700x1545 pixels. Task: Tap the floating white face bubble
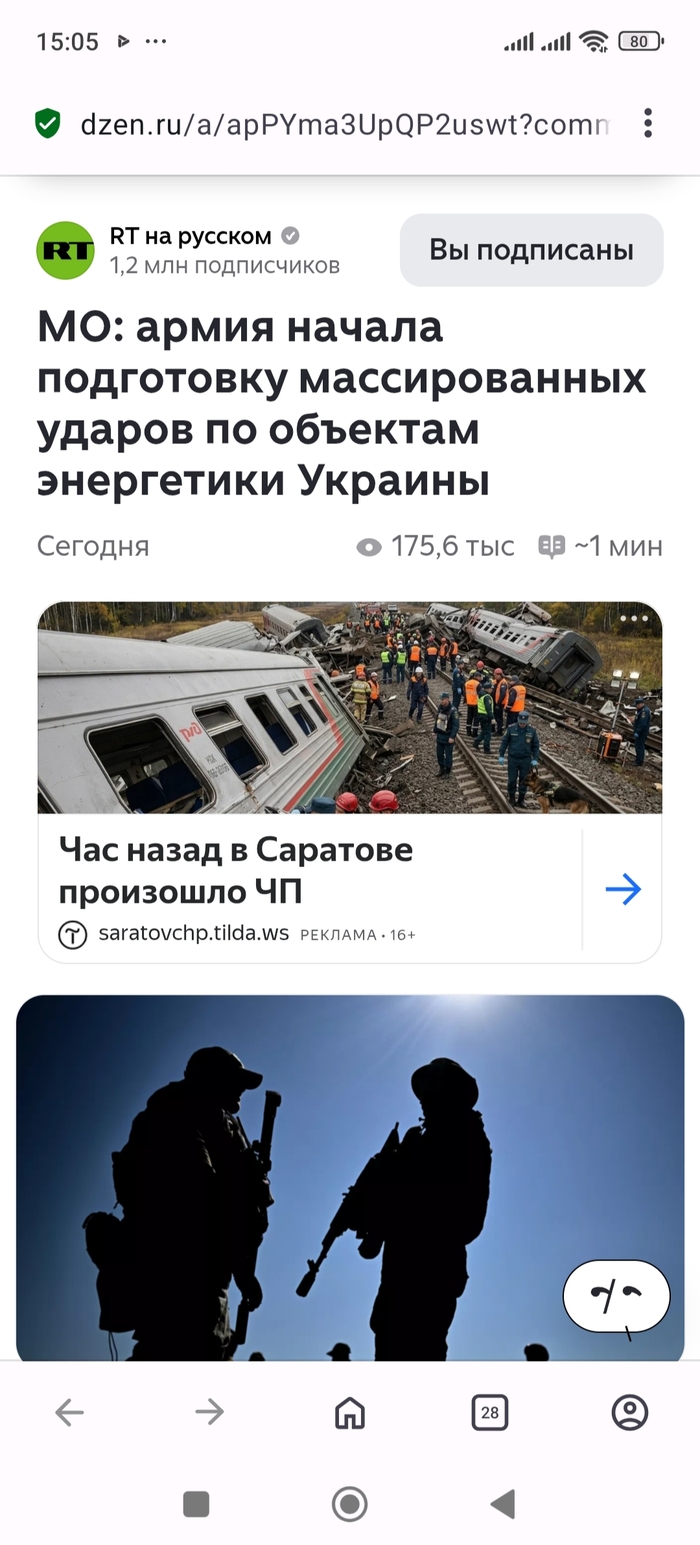click(616, 1296)
